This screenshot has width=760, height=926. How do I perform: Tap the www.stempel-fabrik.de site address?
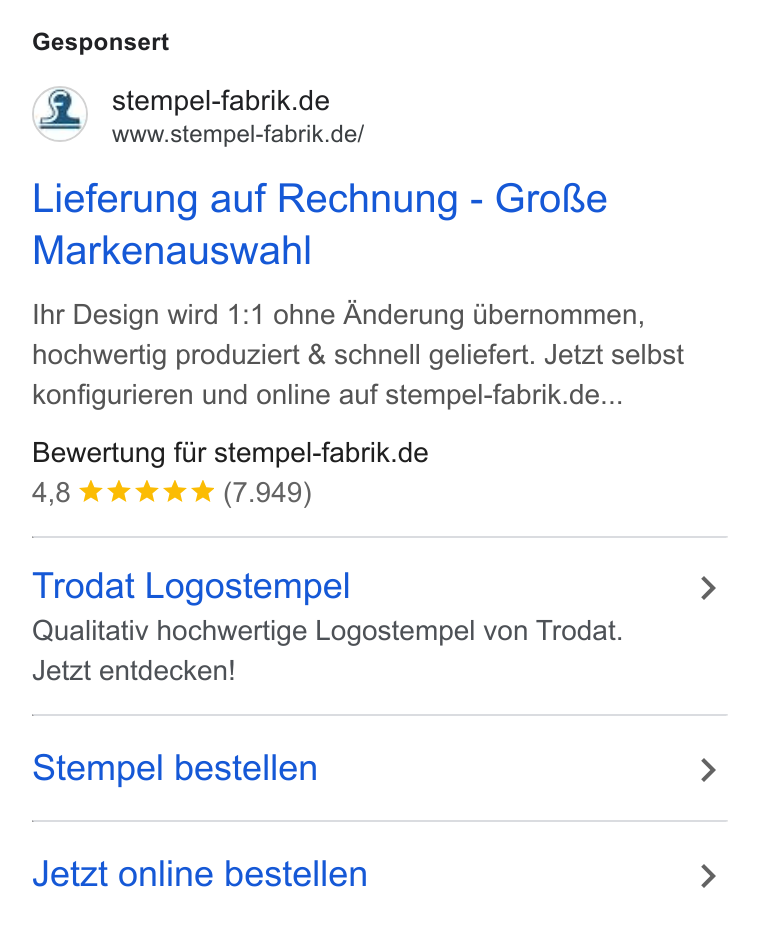pyautogui.click(x=238, y=135)
